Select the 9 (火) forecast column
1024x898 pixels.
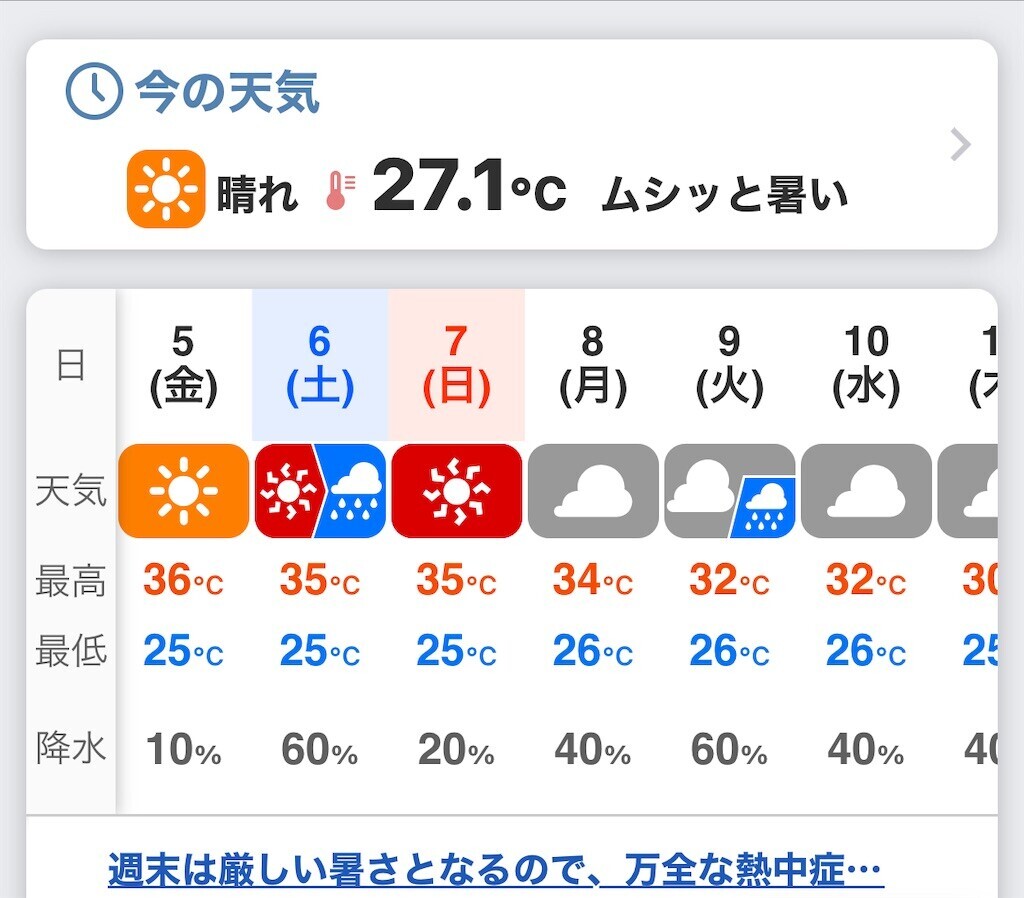[729, 366]
